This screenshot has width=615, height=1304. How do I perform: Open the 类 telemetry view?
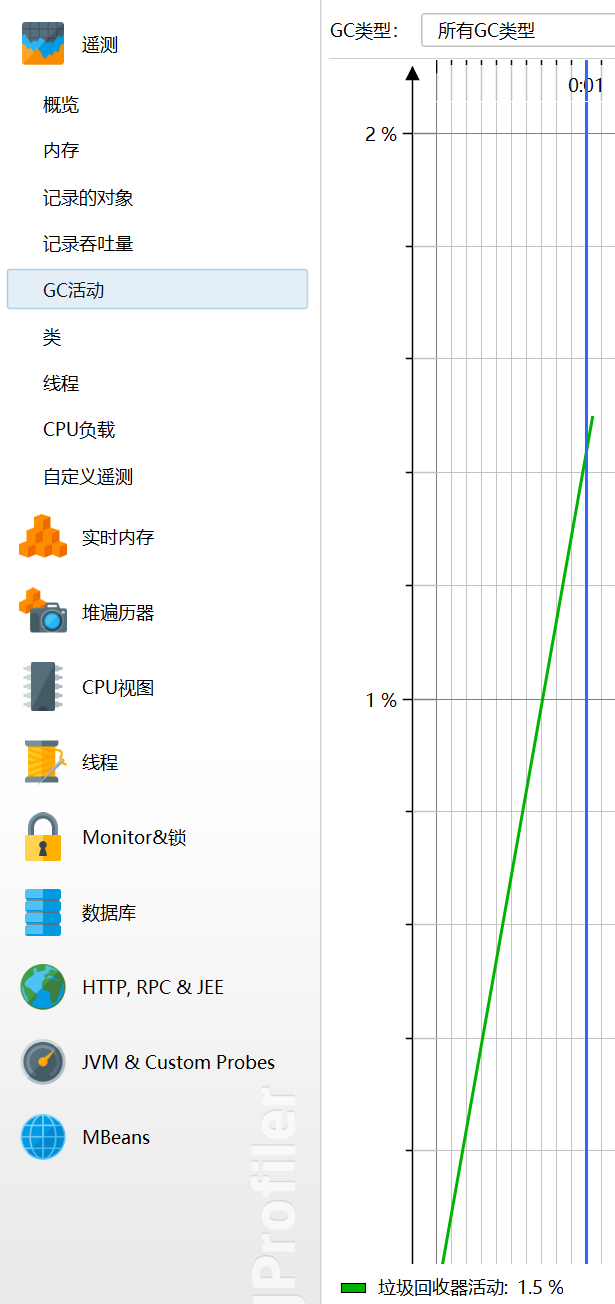coord(52,337)
